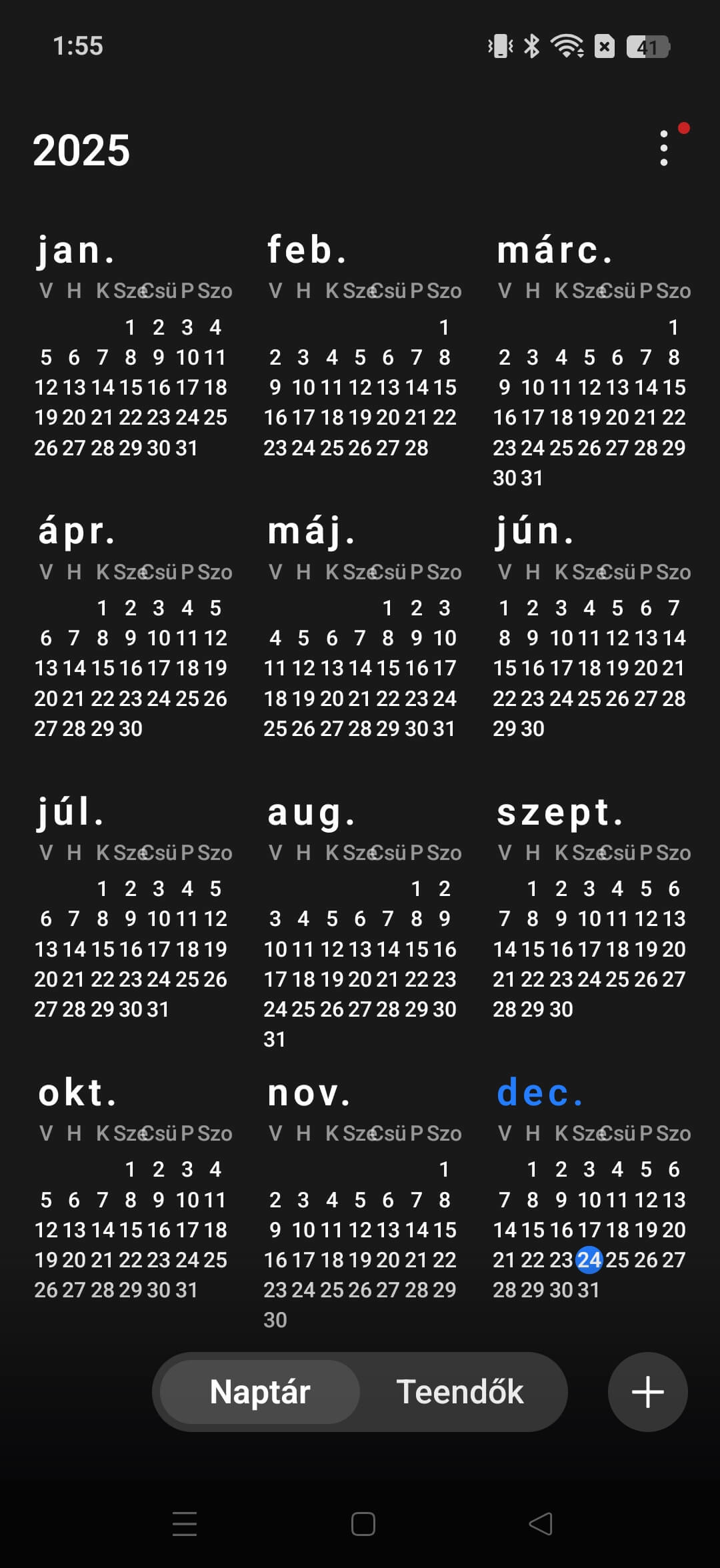Open the three-dot overflow menu
The width and height of the screenshot is (720, 1568).
[663, 148]
